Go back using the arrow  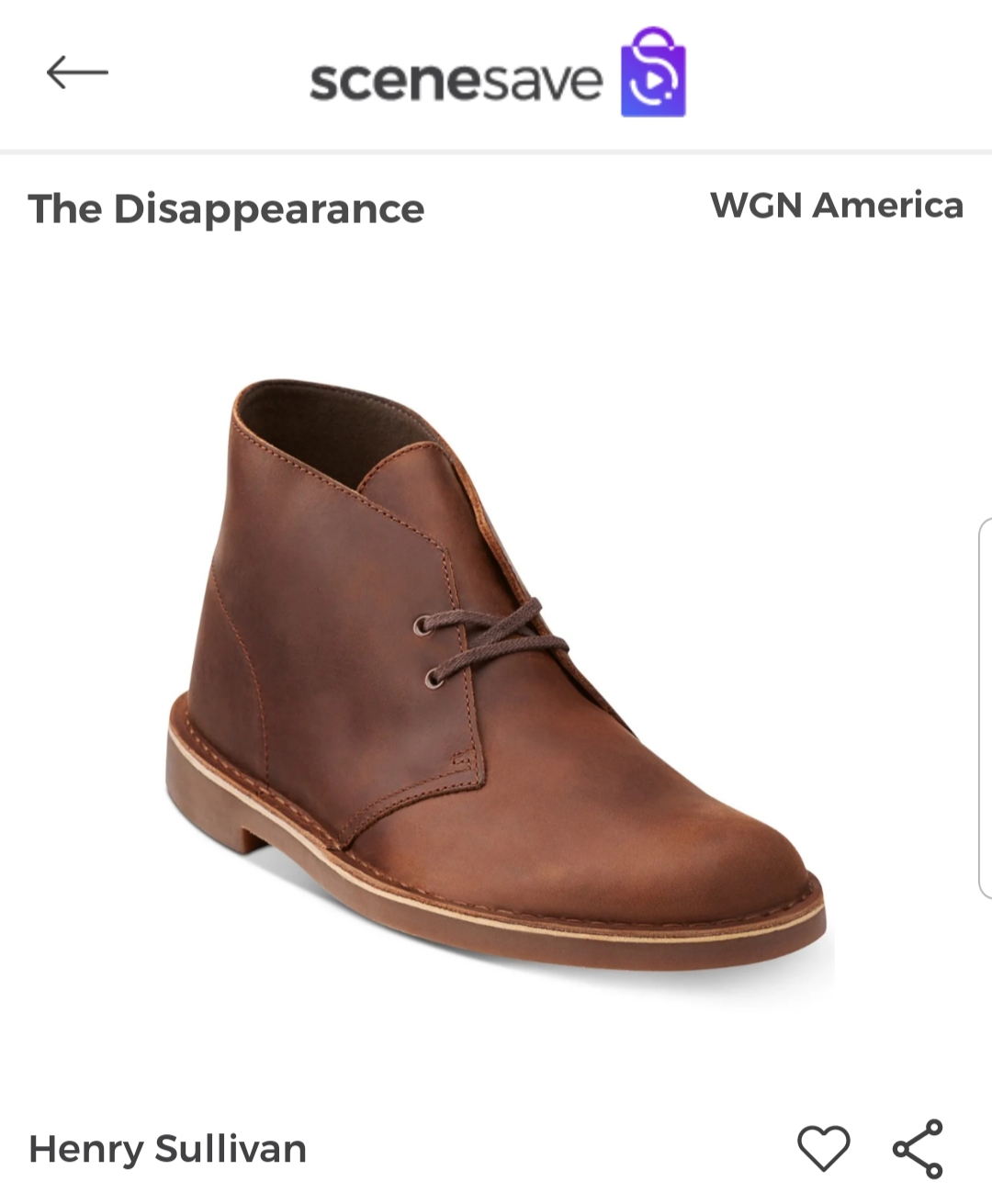[77, 73]
